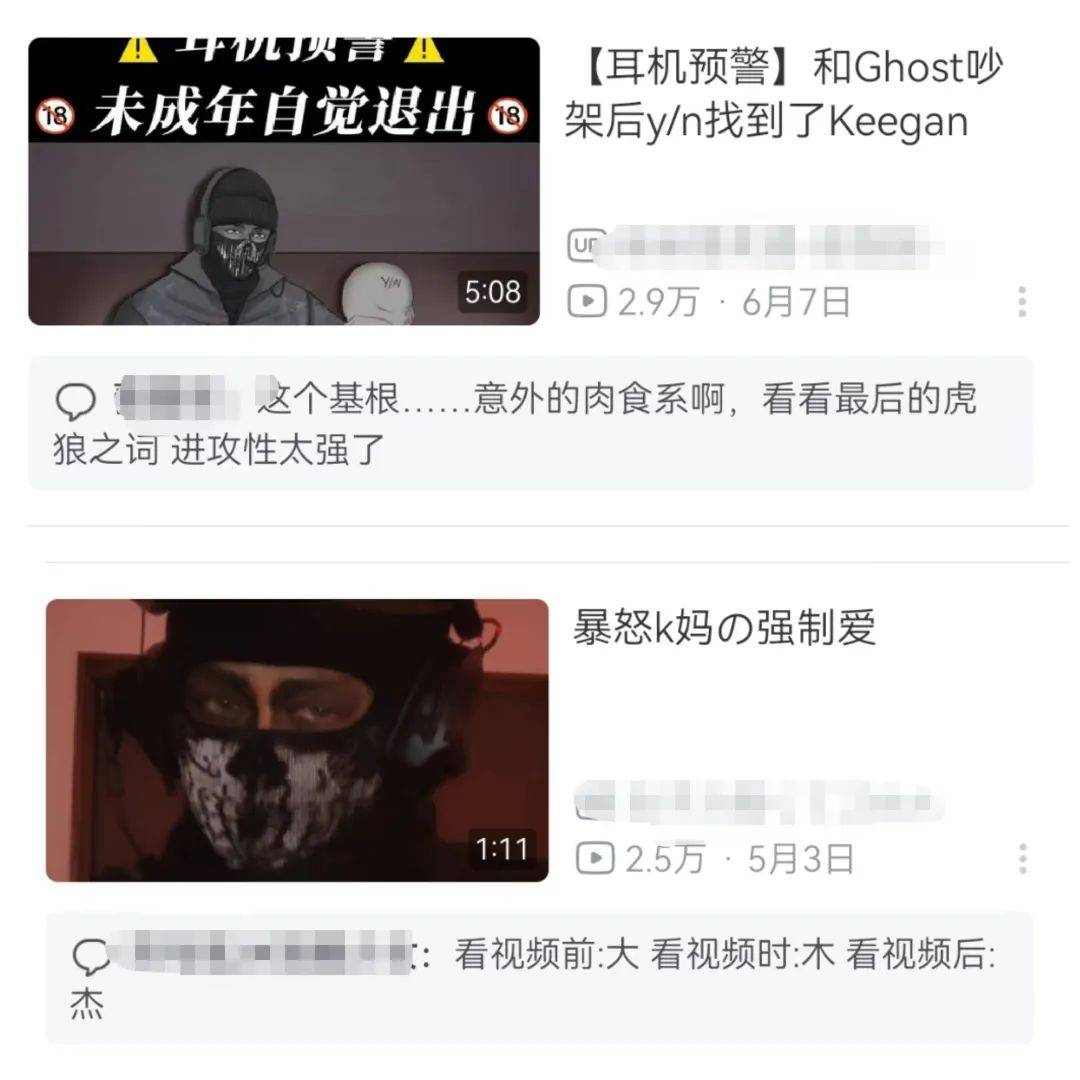
Task: Open overflow menu for the May 3 video
Action: (x=1022, y=858)
